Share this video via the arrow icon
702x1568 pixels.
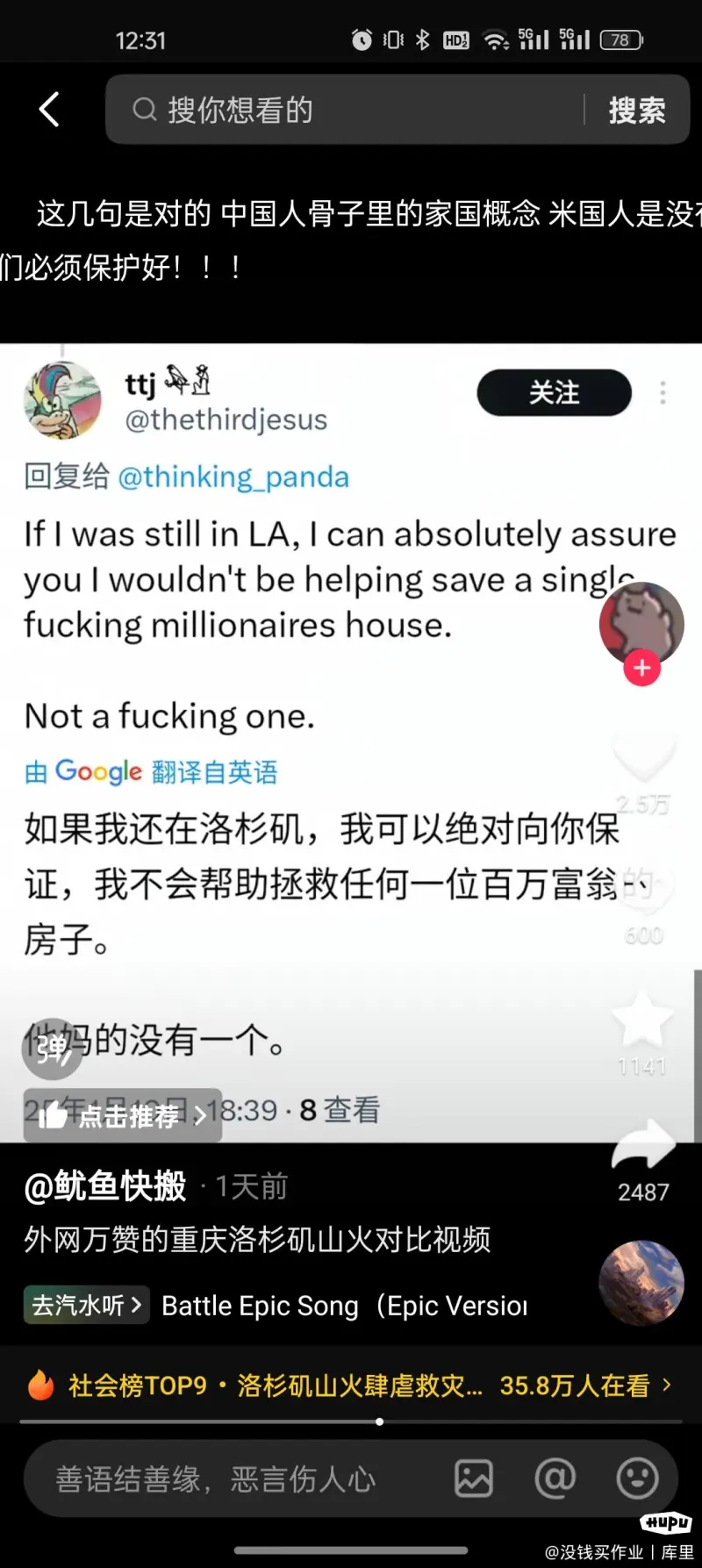coord(642,1146)
